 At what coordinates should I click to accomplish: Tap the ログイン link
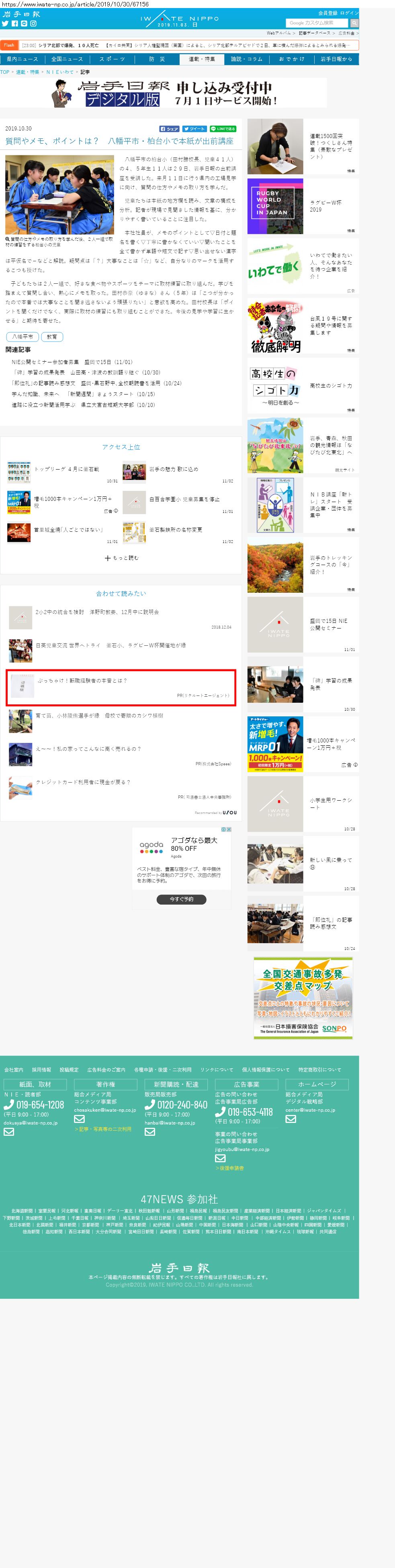click(349, 13)
